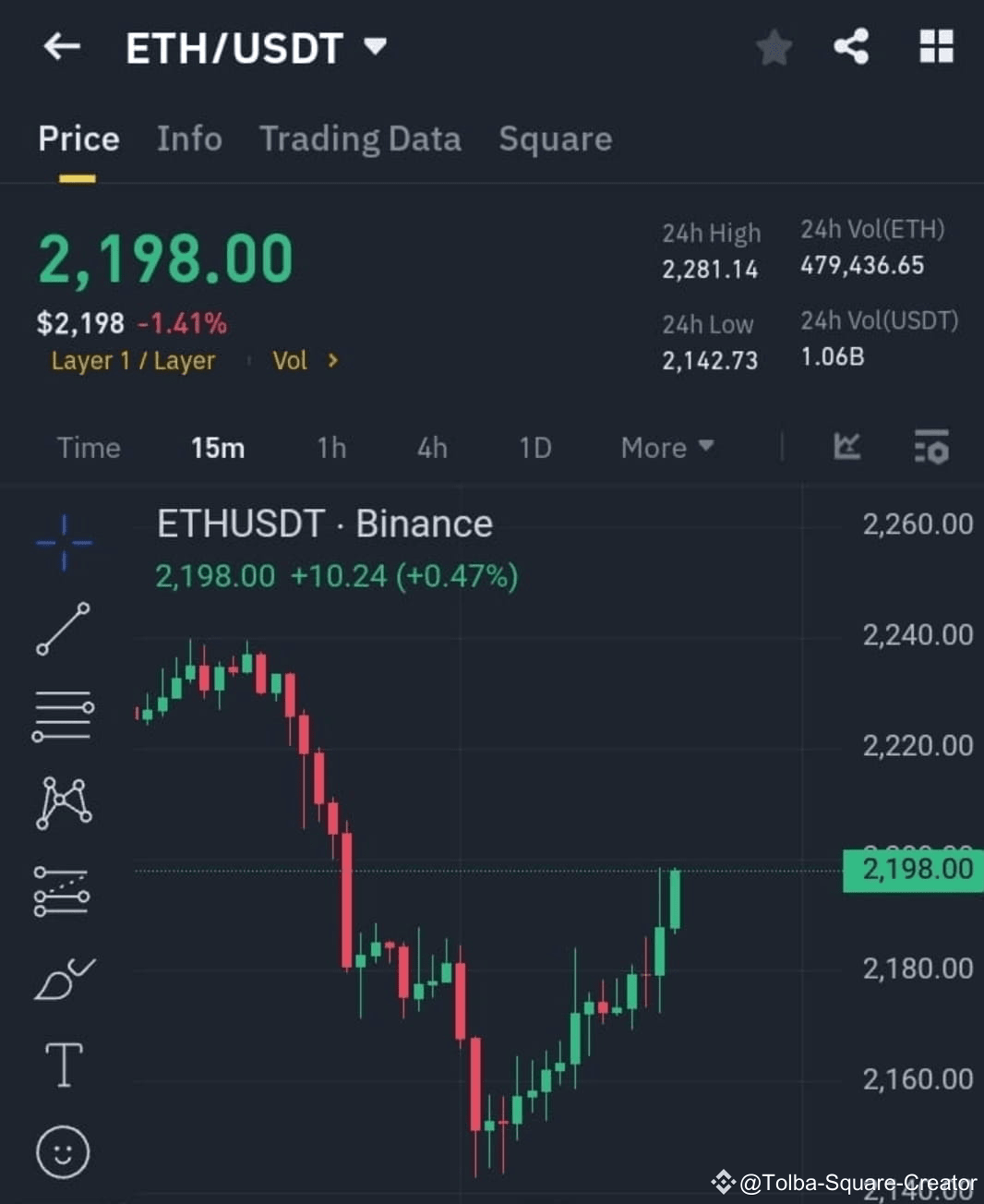The image size is (984, 1204).
Task: Open the Trading Data tab
Action: 360,139
